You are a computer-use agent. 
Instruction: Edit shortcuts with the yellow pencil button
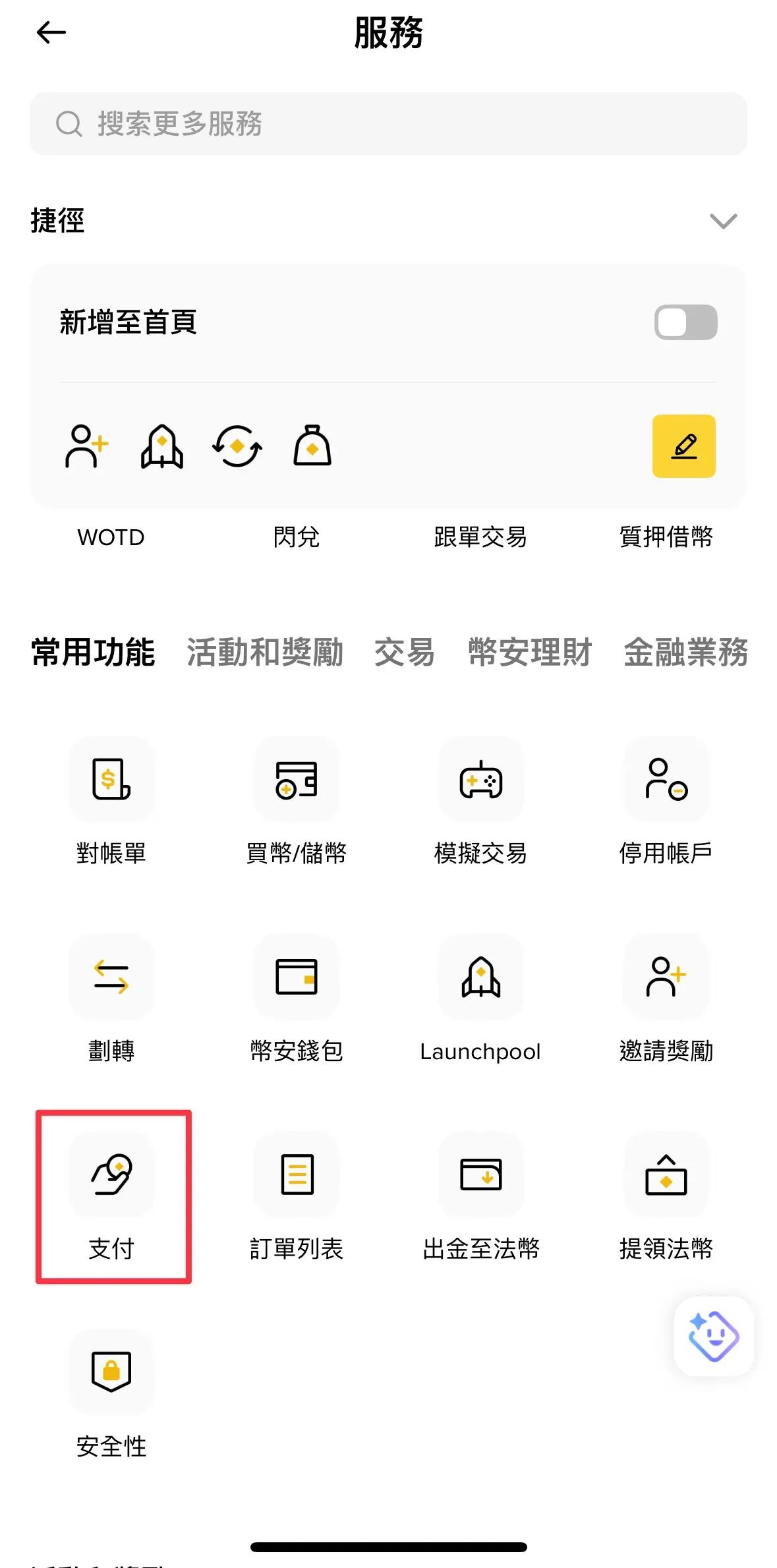pyautogui.click(x=683, y=446)
